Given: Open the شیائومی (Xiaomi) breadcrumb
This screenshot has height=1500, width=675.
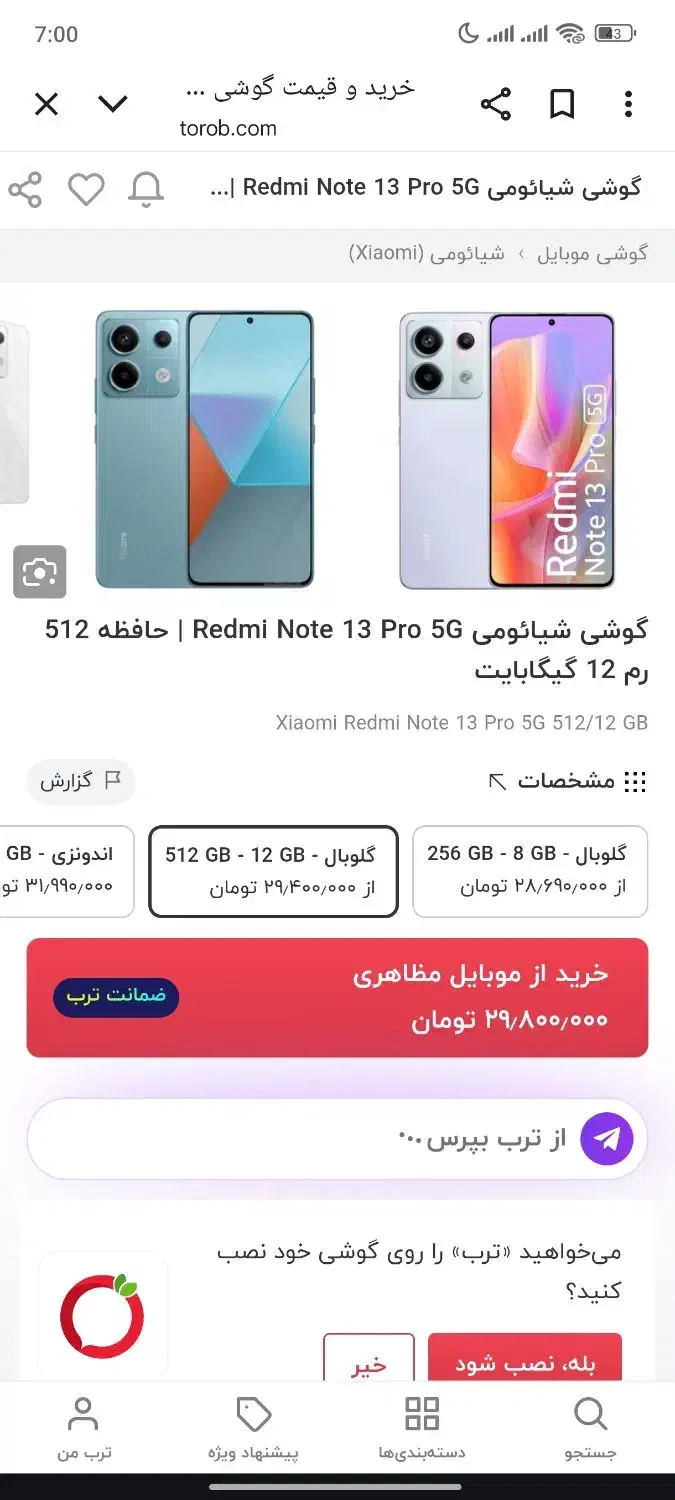Looking at the screenshot, I should click(x=426, y=254).
